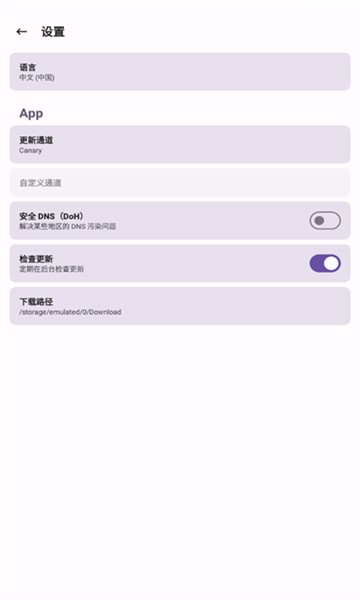Open the 语言 language setting

click(x=180, y=72)
